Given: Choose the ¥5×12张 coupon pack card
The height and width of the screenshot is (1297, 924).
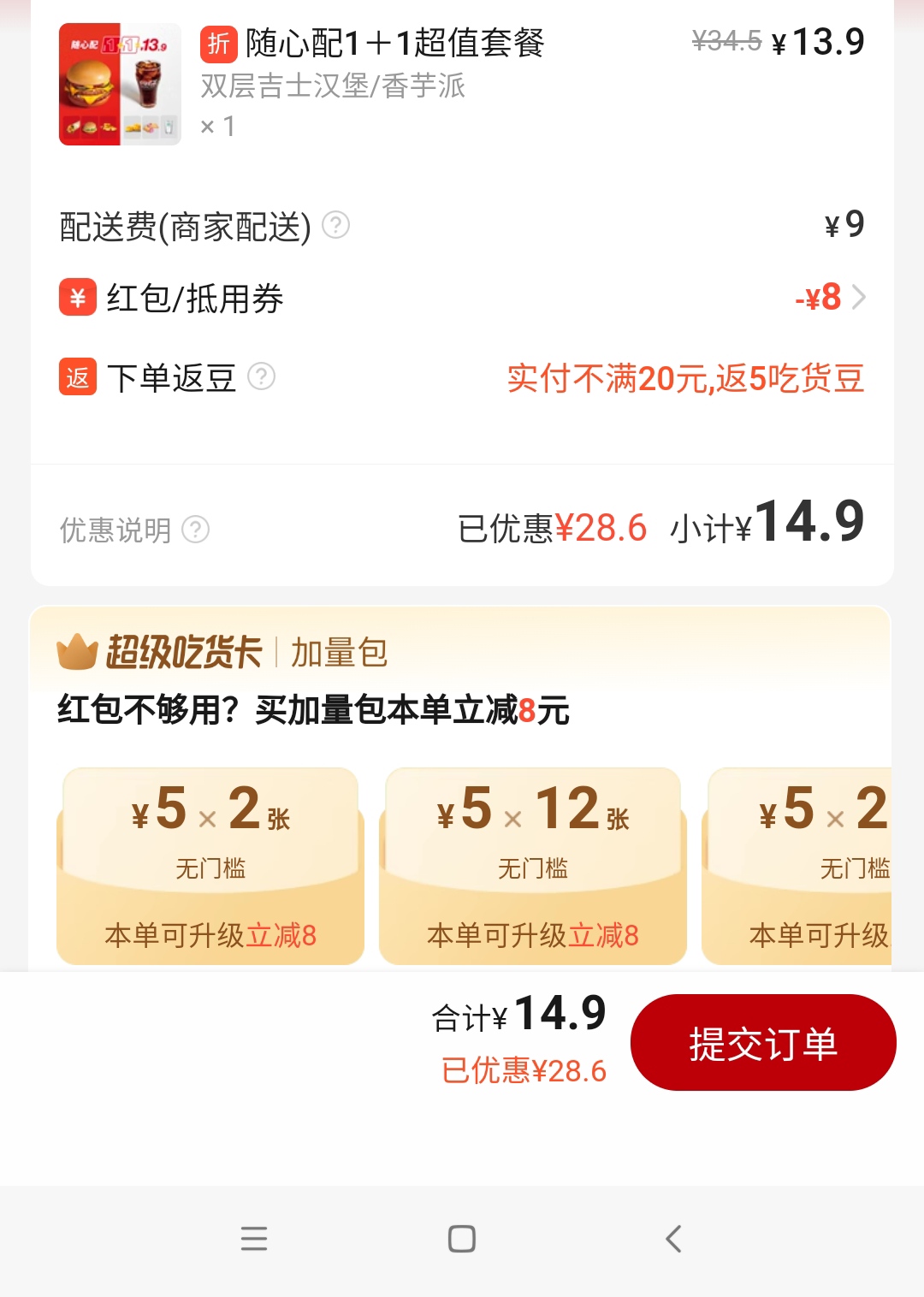Looking at the screenshot, I should pyautogui.click(x=533, y=866).
